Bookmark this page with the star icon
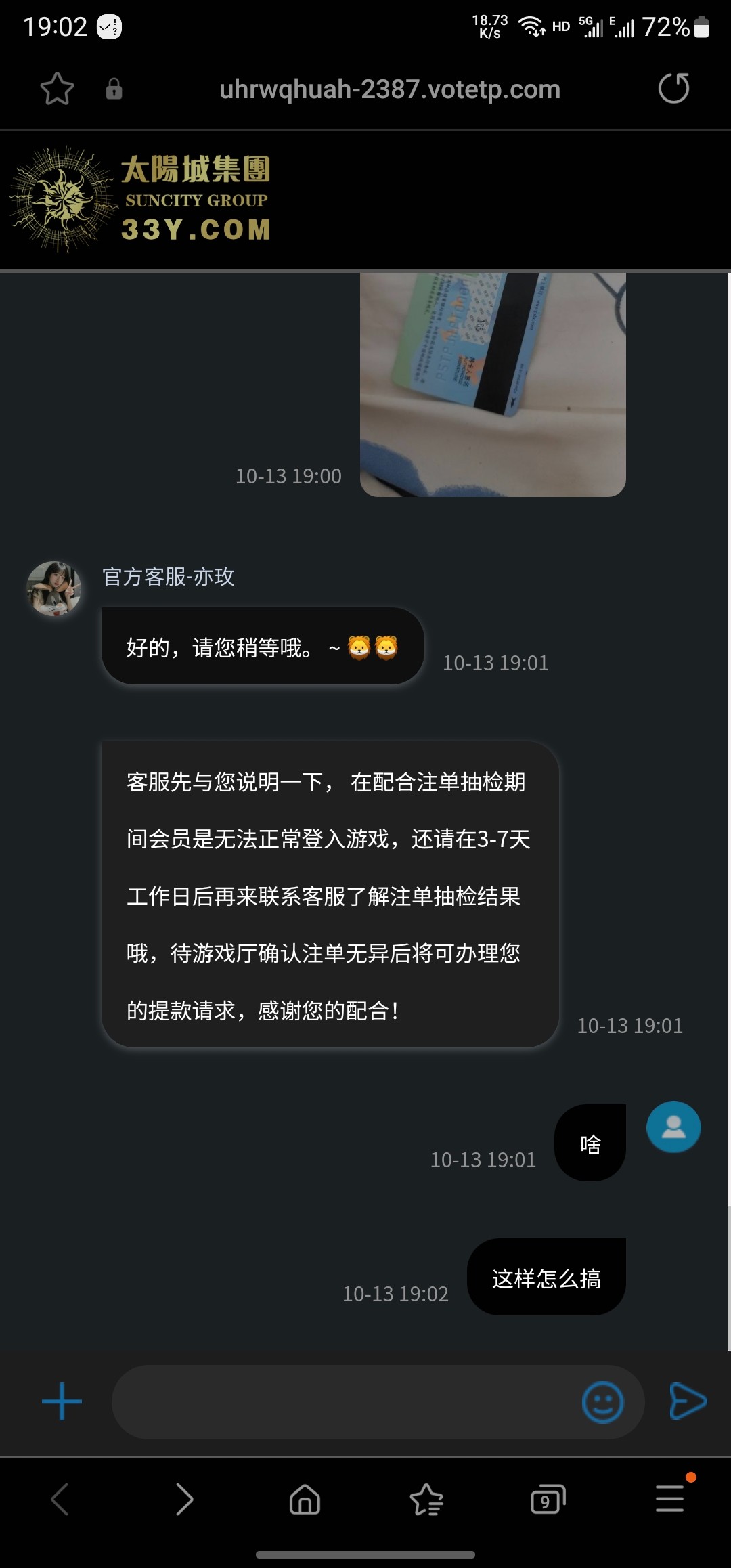Screen dimensions: 731x1568 57,89
